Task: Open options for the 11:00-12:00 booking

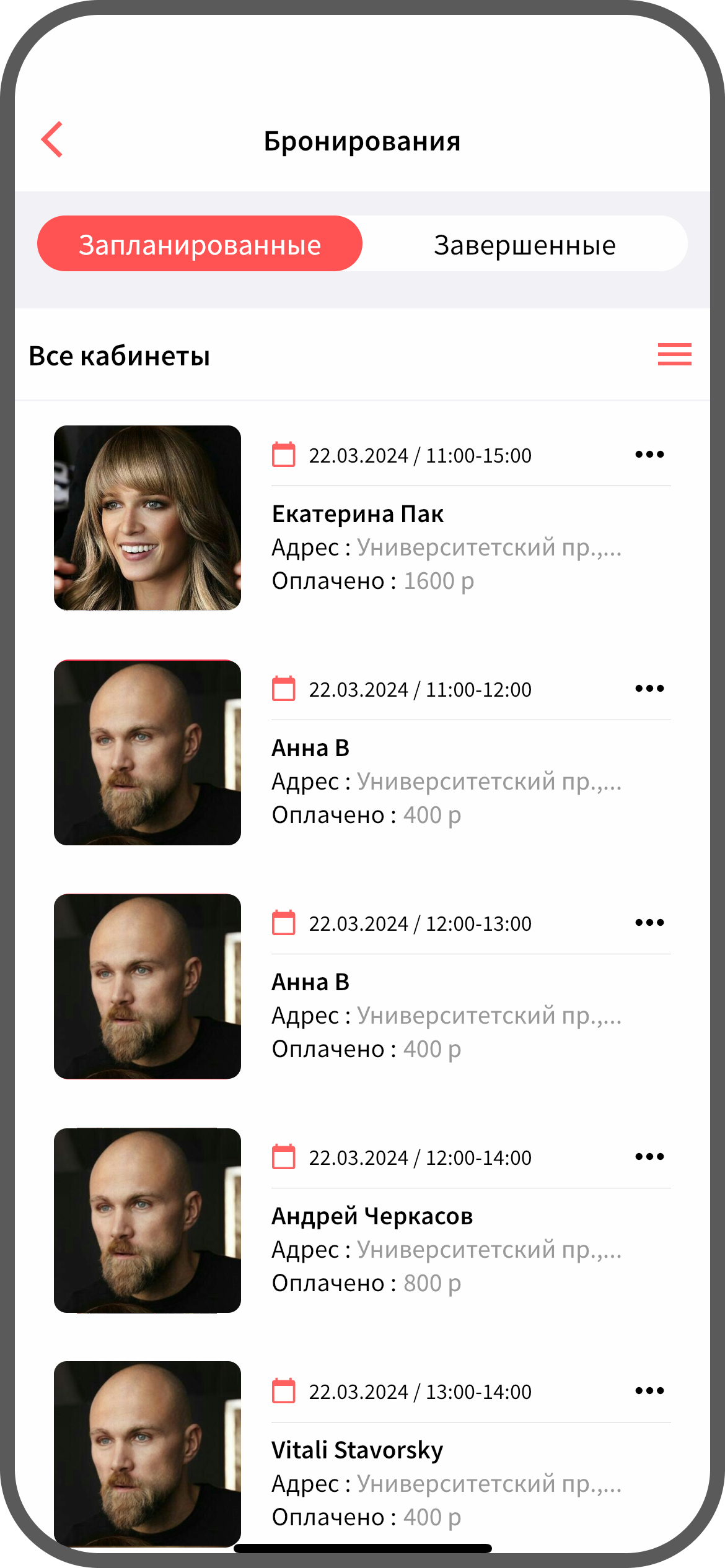Action: pos(649,689)
